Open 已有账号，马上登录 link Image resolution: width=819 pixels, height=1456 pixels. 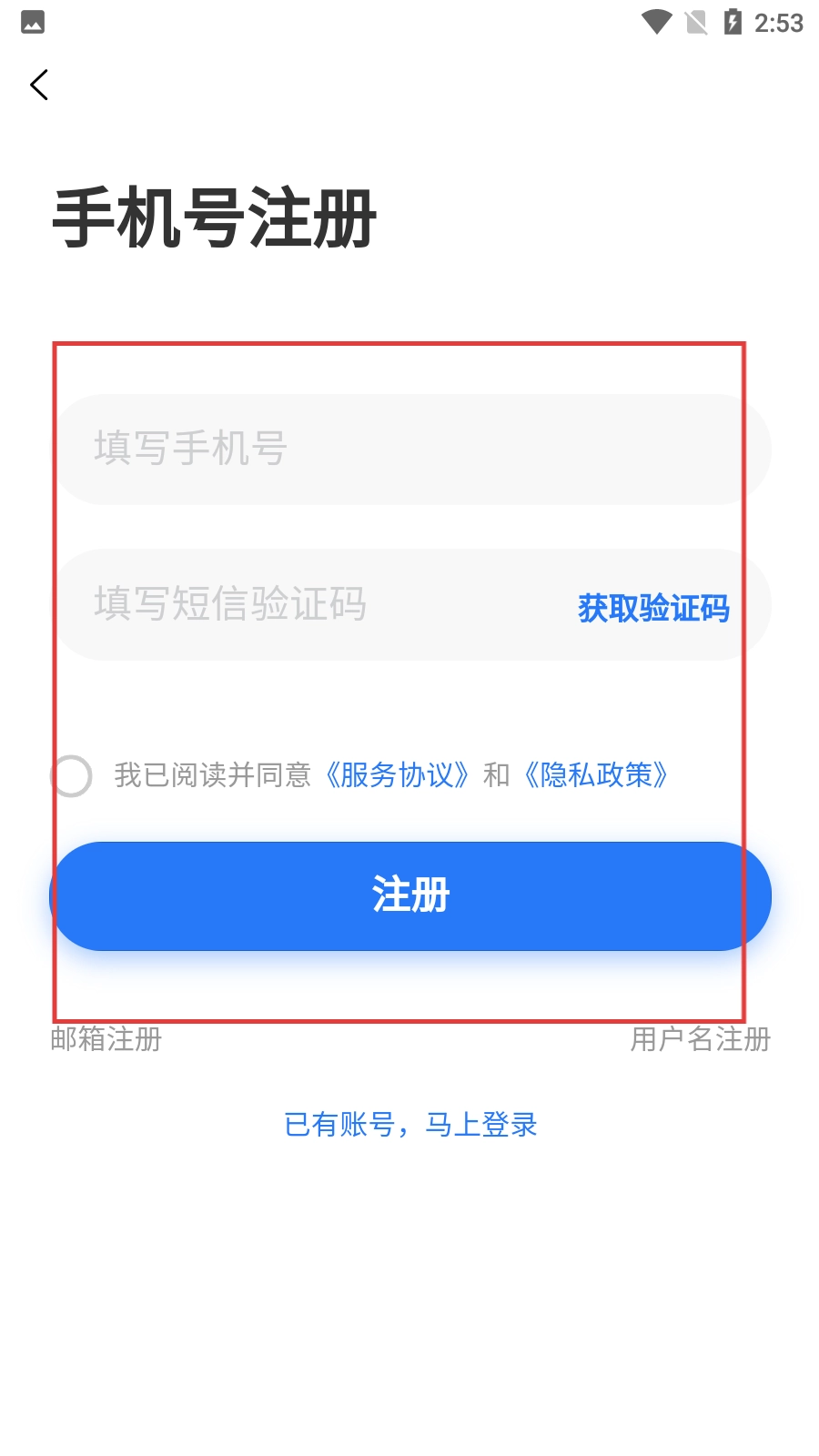(x=410, y=1125)
